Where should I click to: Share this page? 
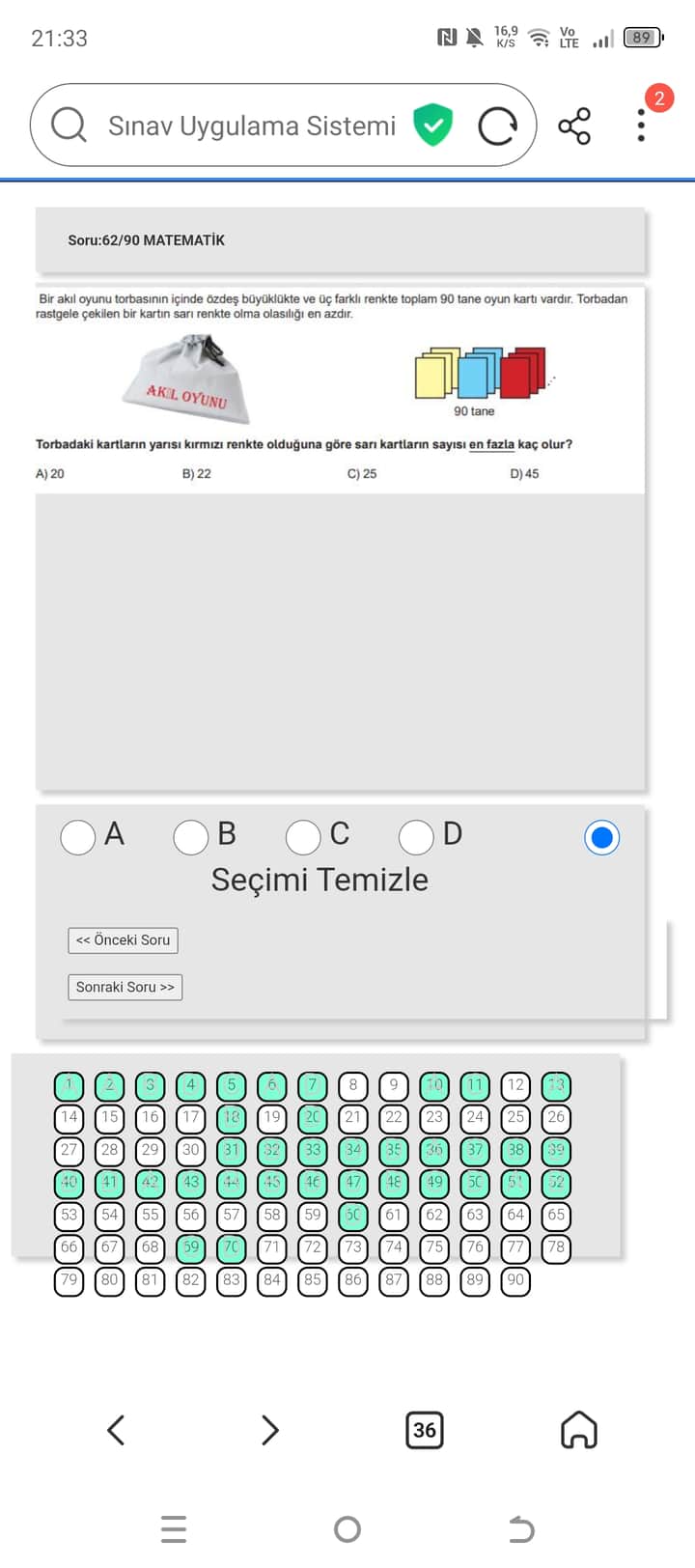(x=574, y=126)
